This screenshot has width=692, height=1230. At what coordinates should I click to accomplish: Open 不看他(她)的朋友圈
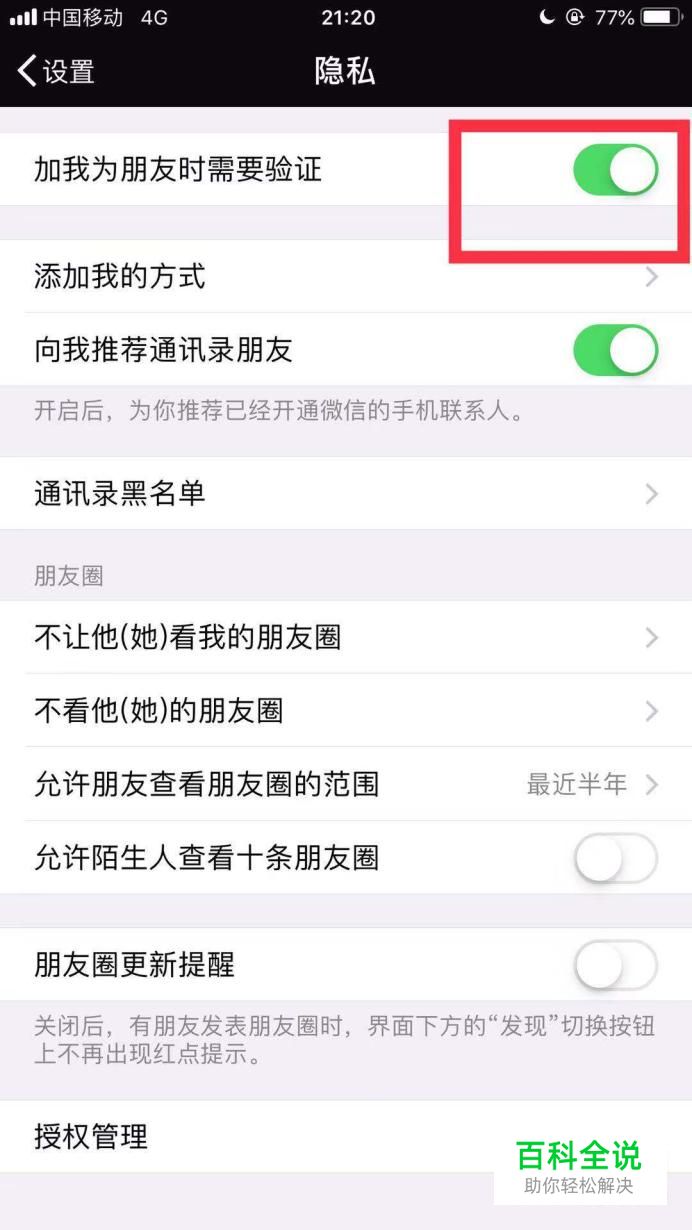pyautogui.click(x=346, y=711)
